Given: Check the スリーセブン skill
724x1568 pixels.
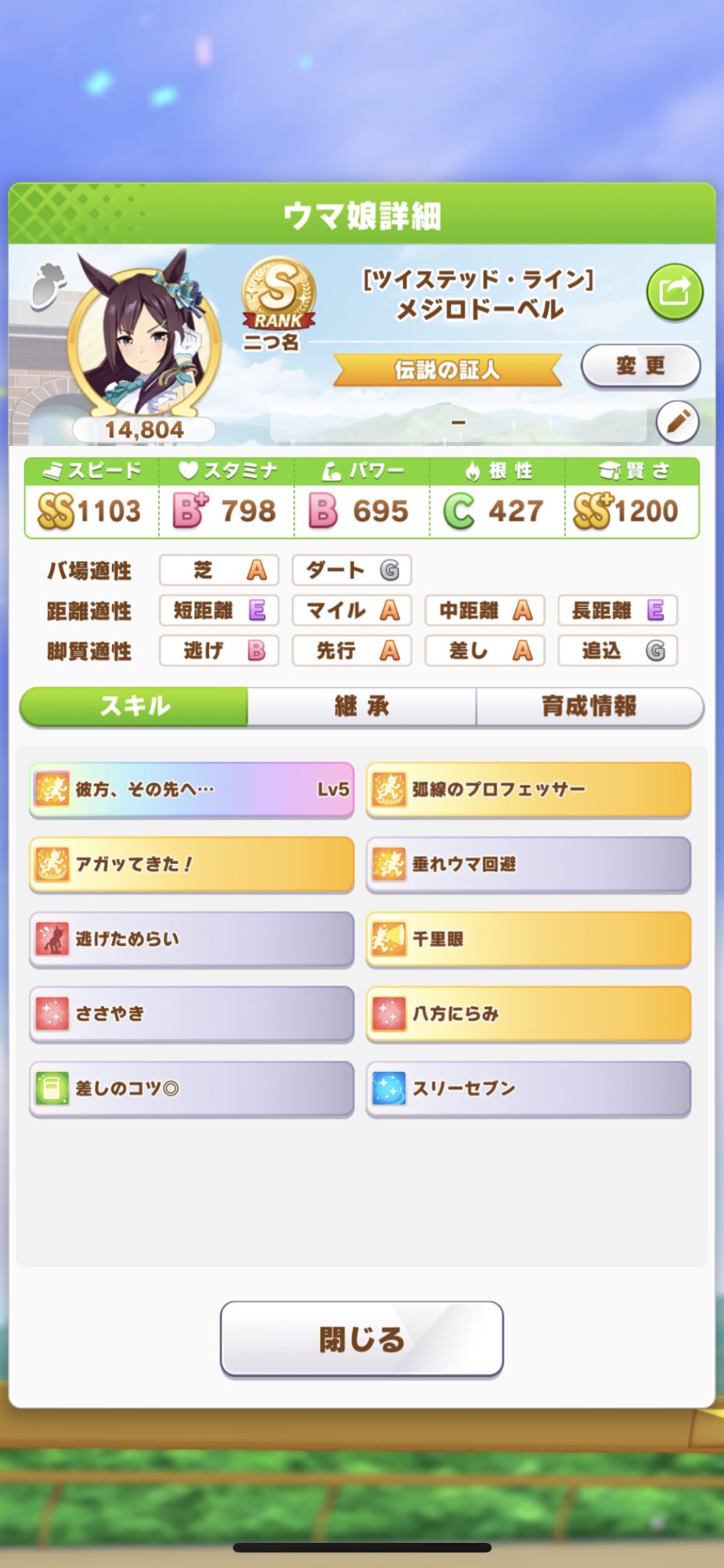Looking at the screenshot, I should [x=528, y=1088].
